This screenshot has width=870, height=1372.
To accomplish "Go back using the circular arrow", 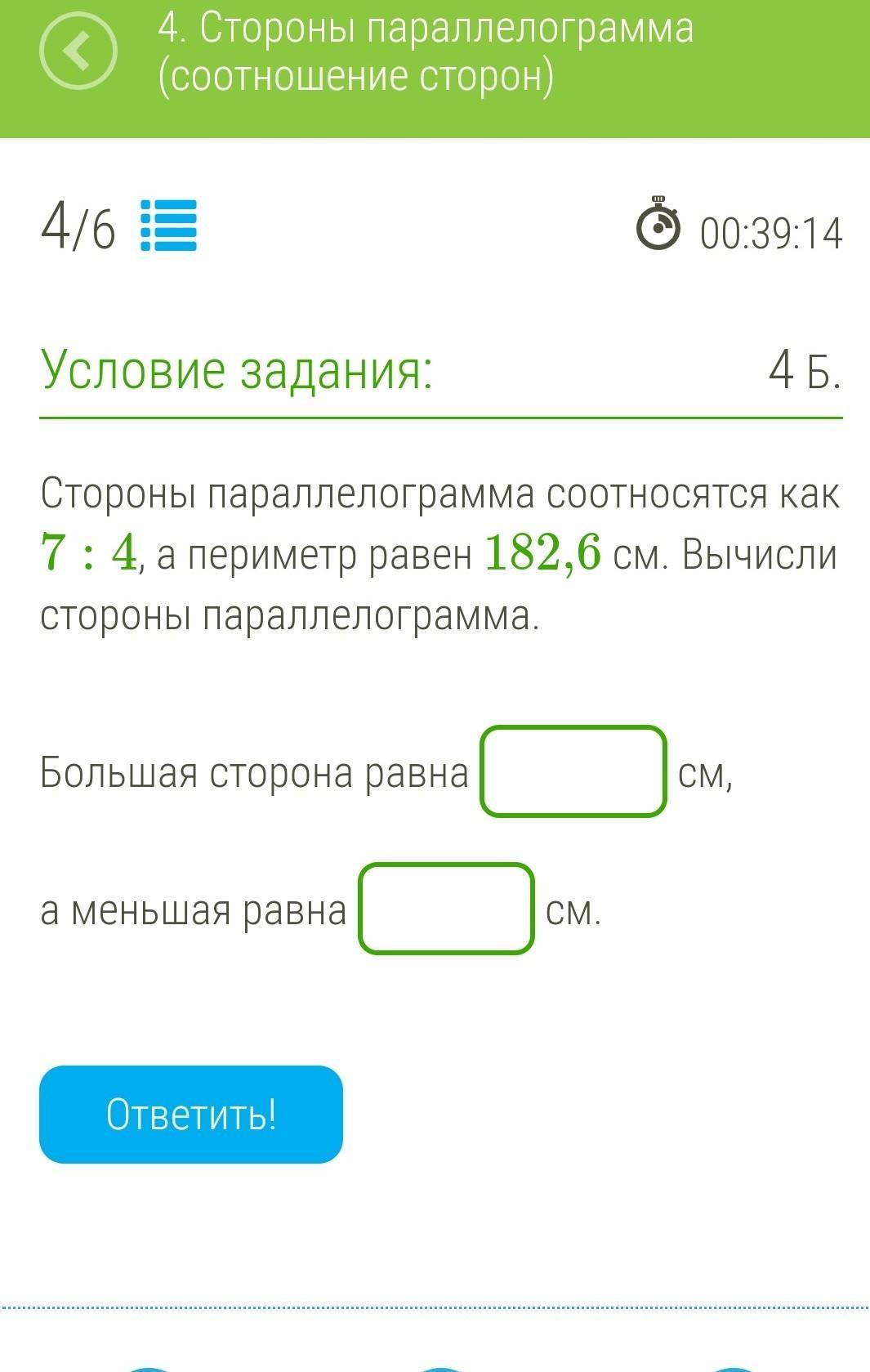I will [x=78, y=52].
